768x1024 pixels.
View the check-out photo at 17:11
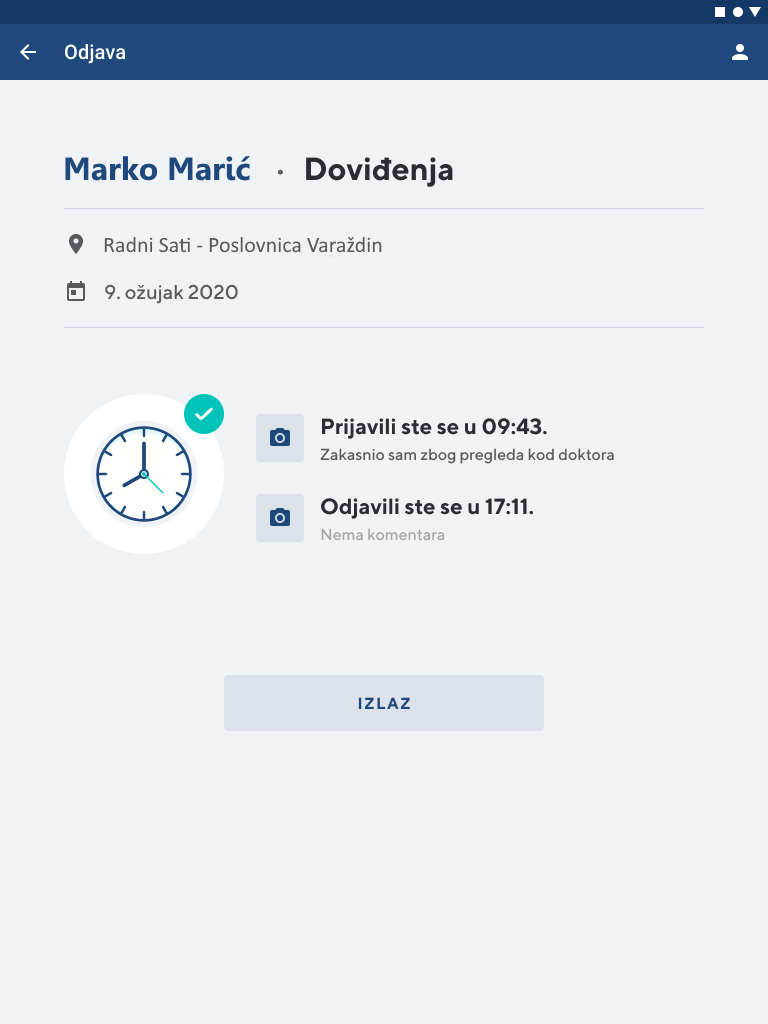click(280, 518)
